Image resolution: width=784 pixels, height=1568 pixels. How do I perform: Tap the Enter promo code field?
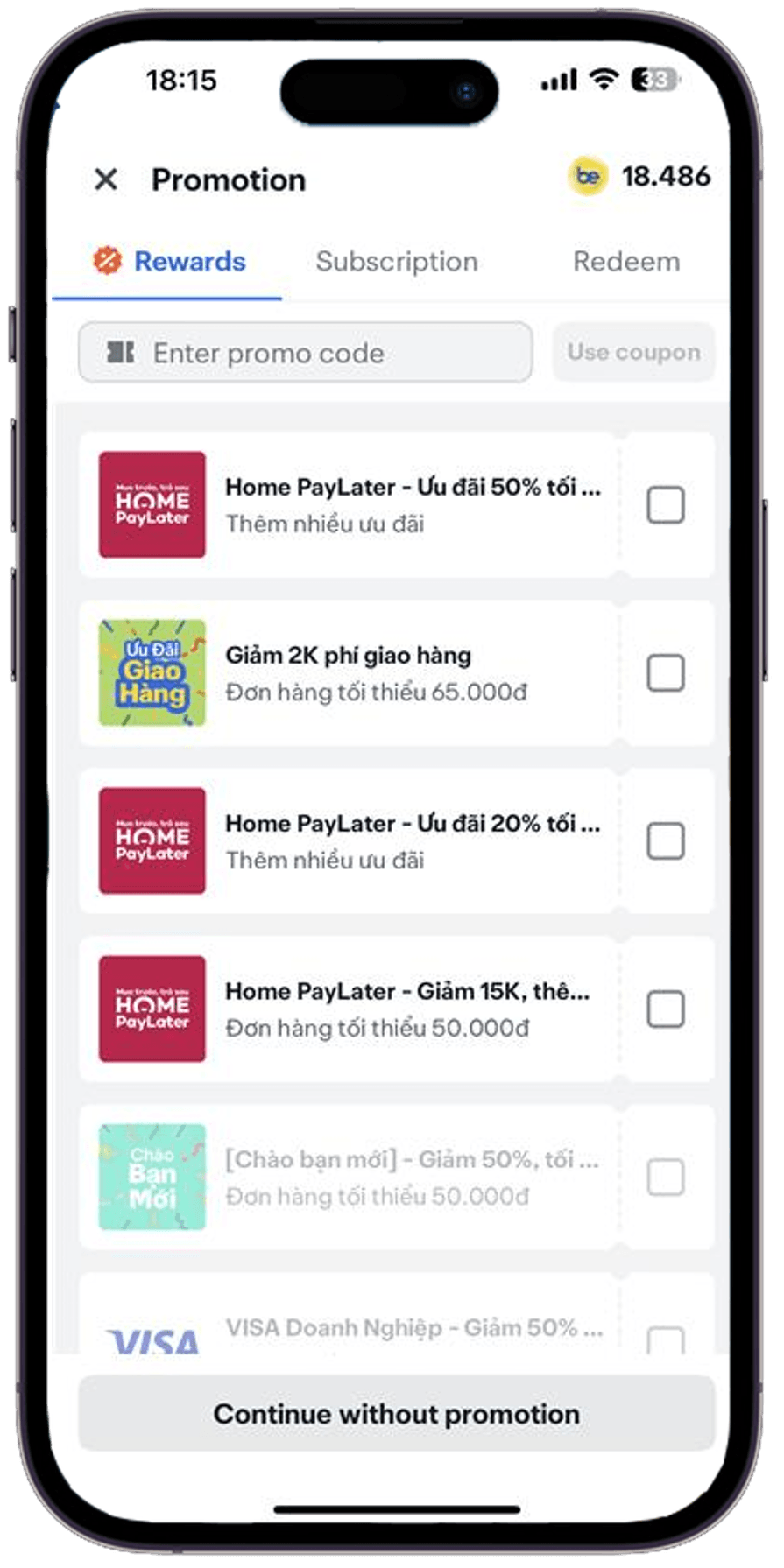click(305, 353)
